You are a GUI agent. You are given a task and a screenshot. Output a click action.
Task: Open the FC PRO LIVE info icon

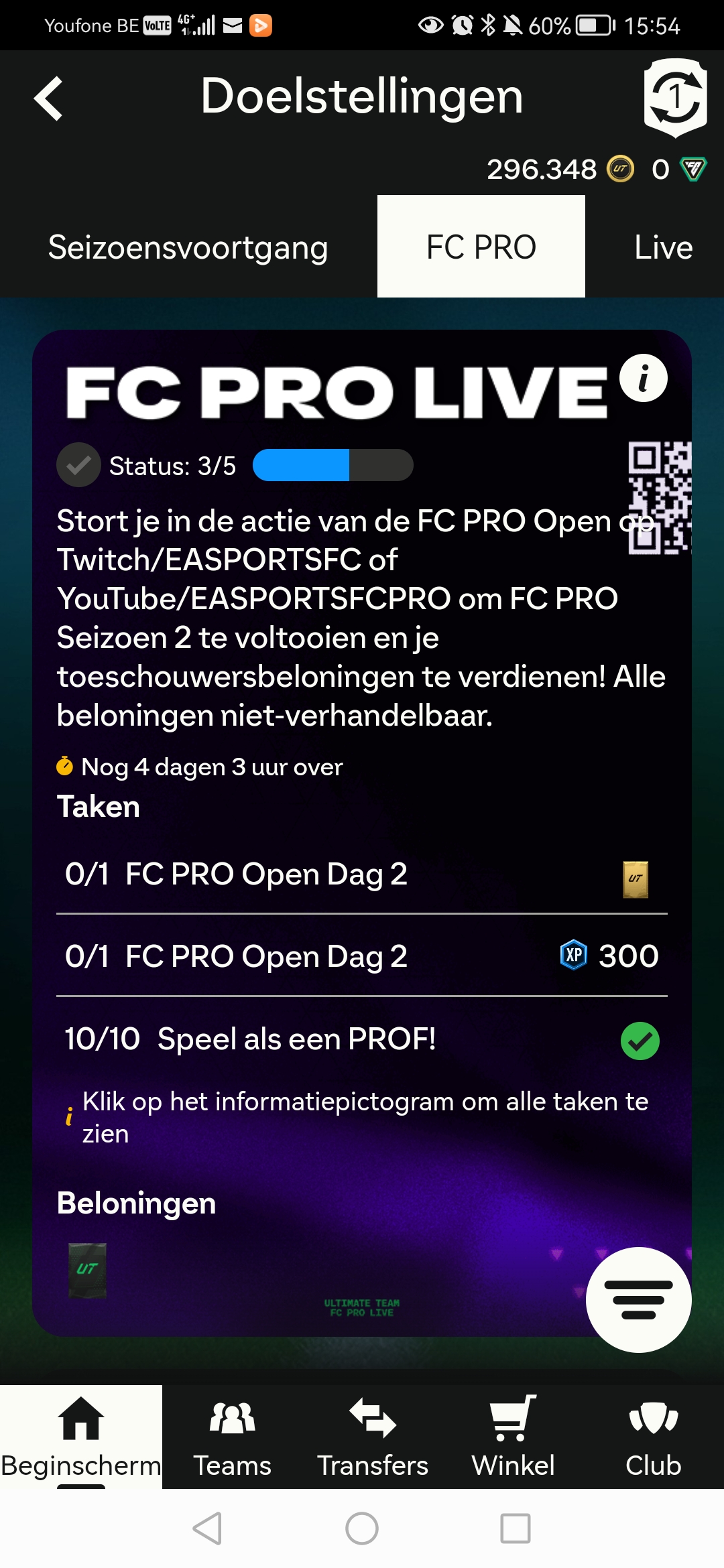643,379
